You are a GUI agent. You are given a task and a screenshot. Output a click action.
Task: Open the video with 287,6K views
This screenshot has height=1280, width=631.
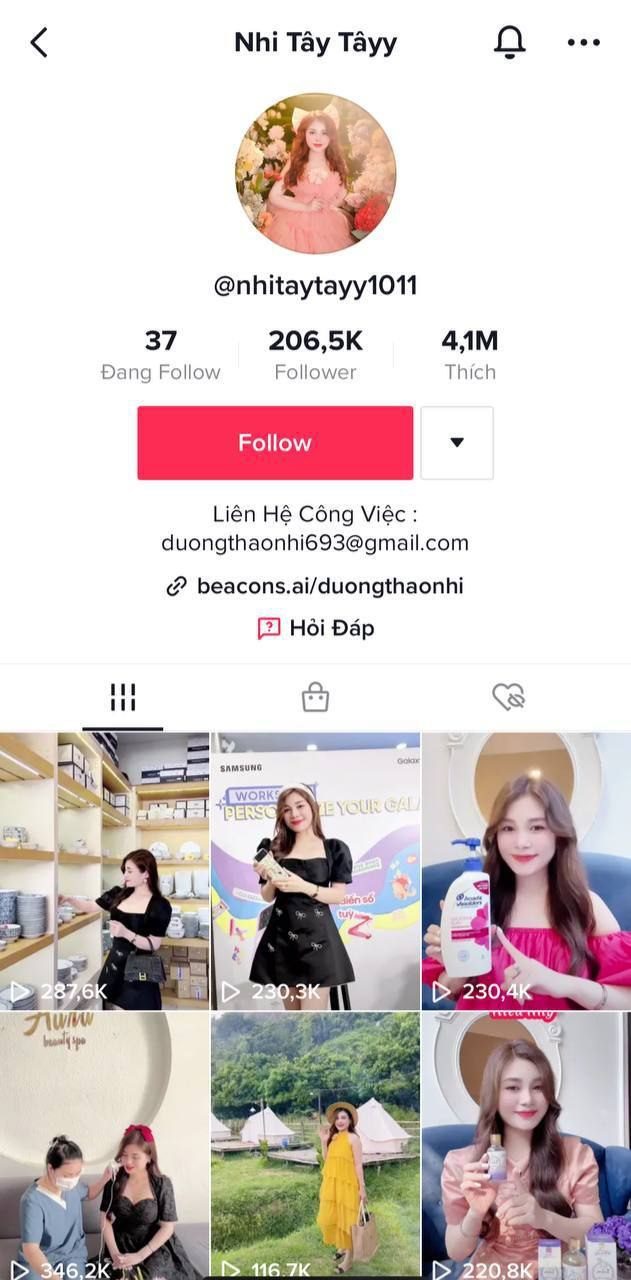(x=104, y=870)
